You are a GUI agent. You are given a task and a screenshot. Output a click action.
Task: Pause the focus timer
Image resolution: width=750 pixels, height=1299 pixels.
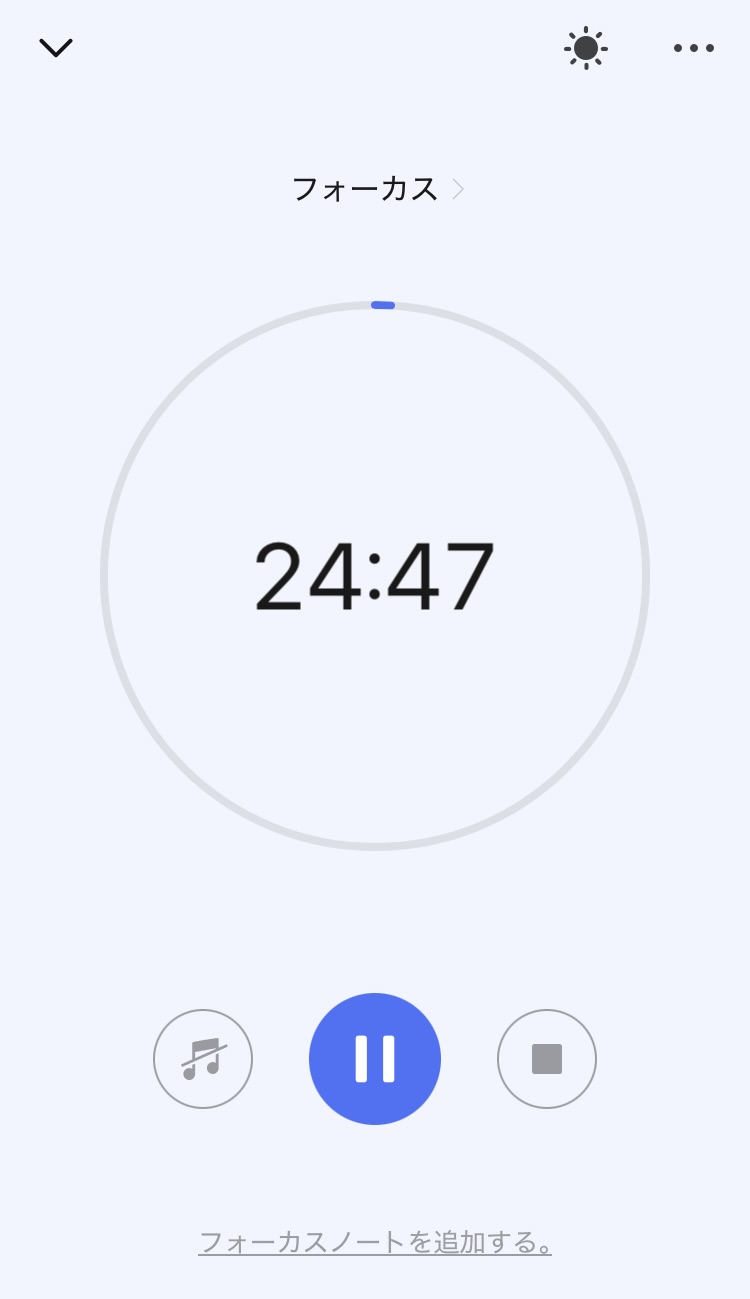click(x=375, y=1059)
